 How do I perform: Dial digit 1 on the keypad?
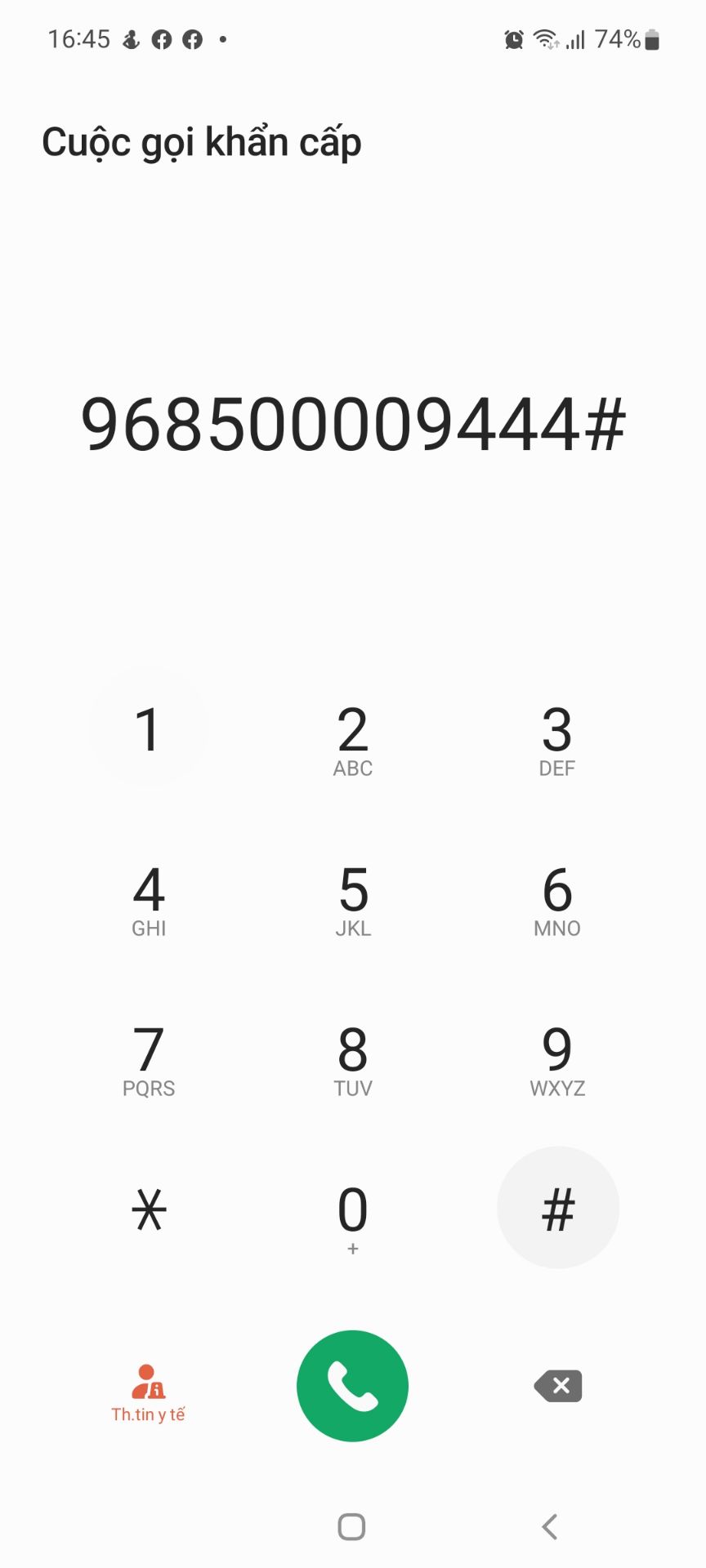tap(148, 728)
